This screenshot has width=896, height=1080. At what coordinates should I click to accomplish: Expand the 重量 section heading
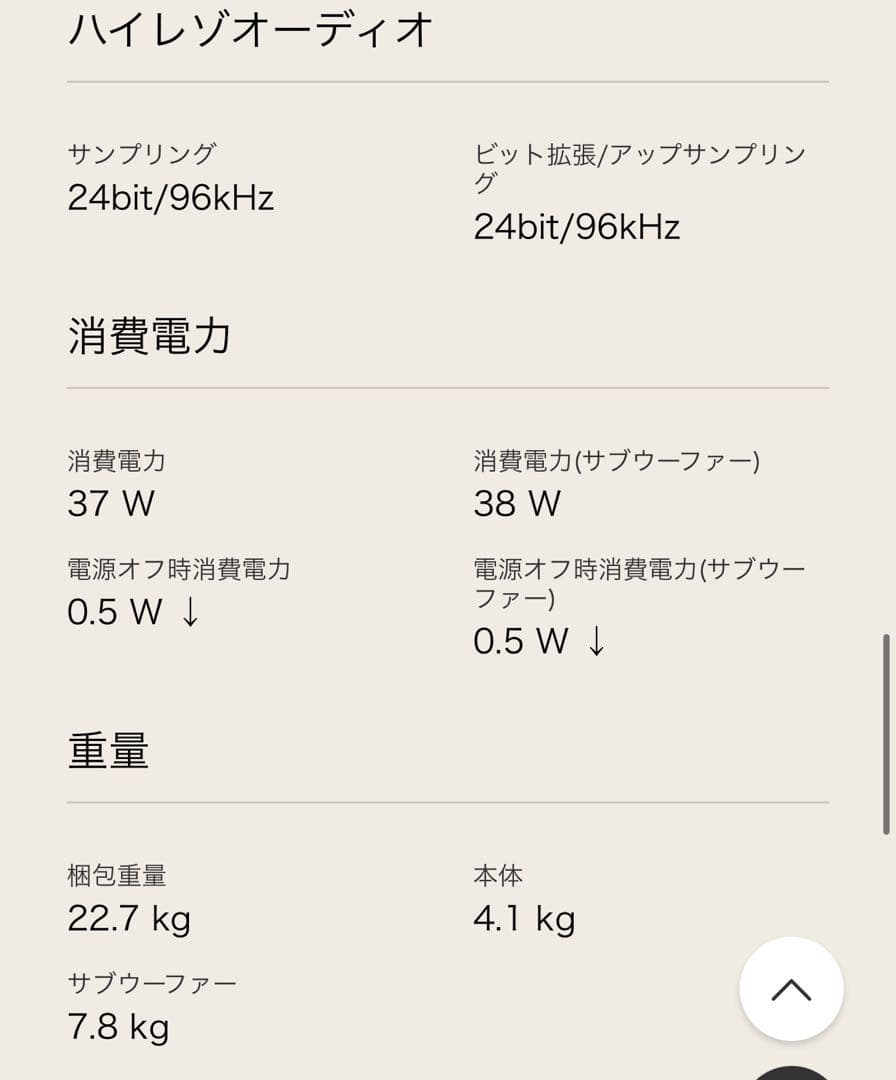108,748
